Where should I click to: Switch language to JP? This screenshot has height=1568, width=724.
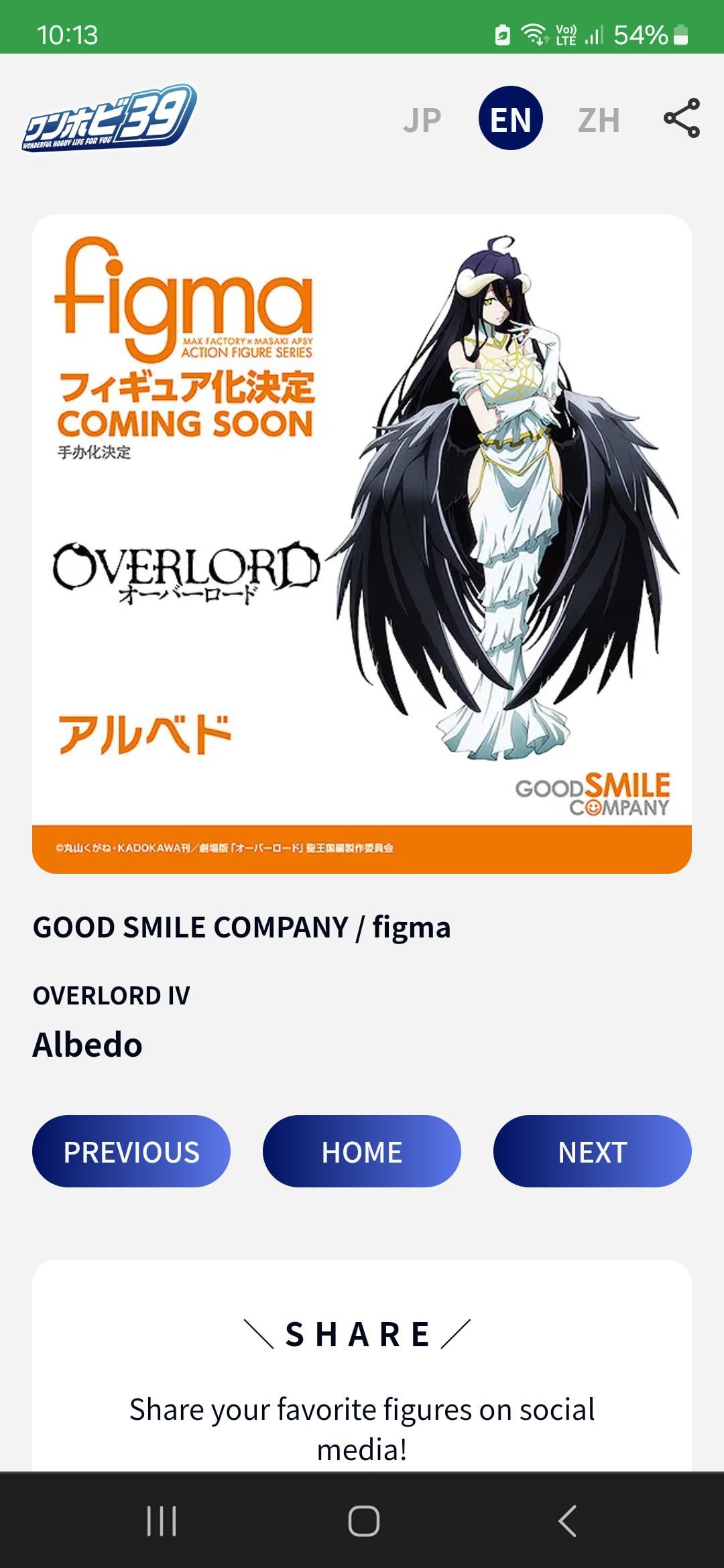tap(422, 120)
